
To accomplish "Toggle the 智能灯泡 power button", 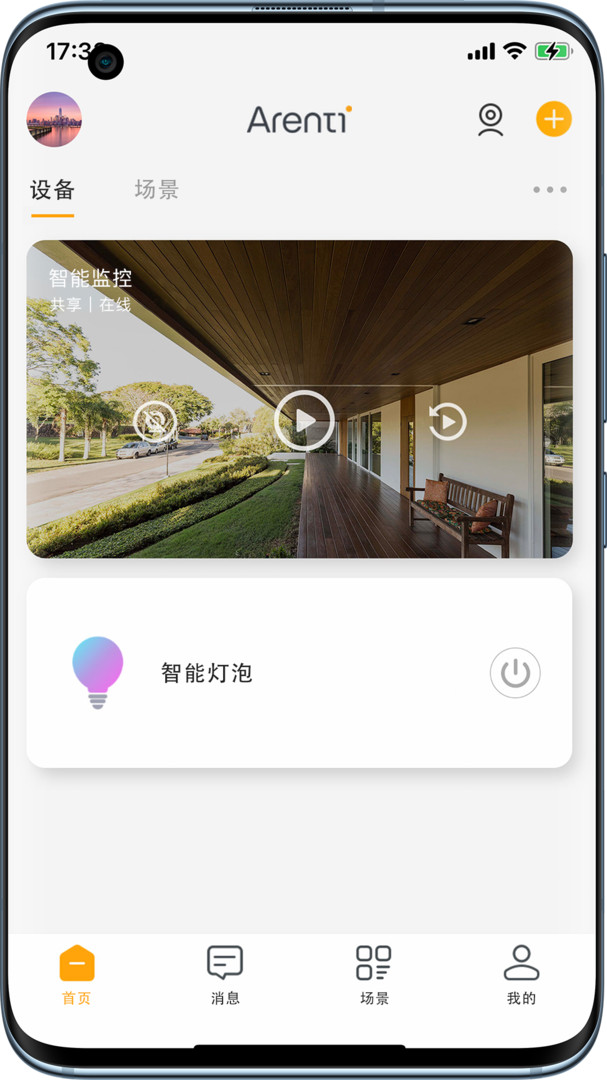I will coord(515,673).
